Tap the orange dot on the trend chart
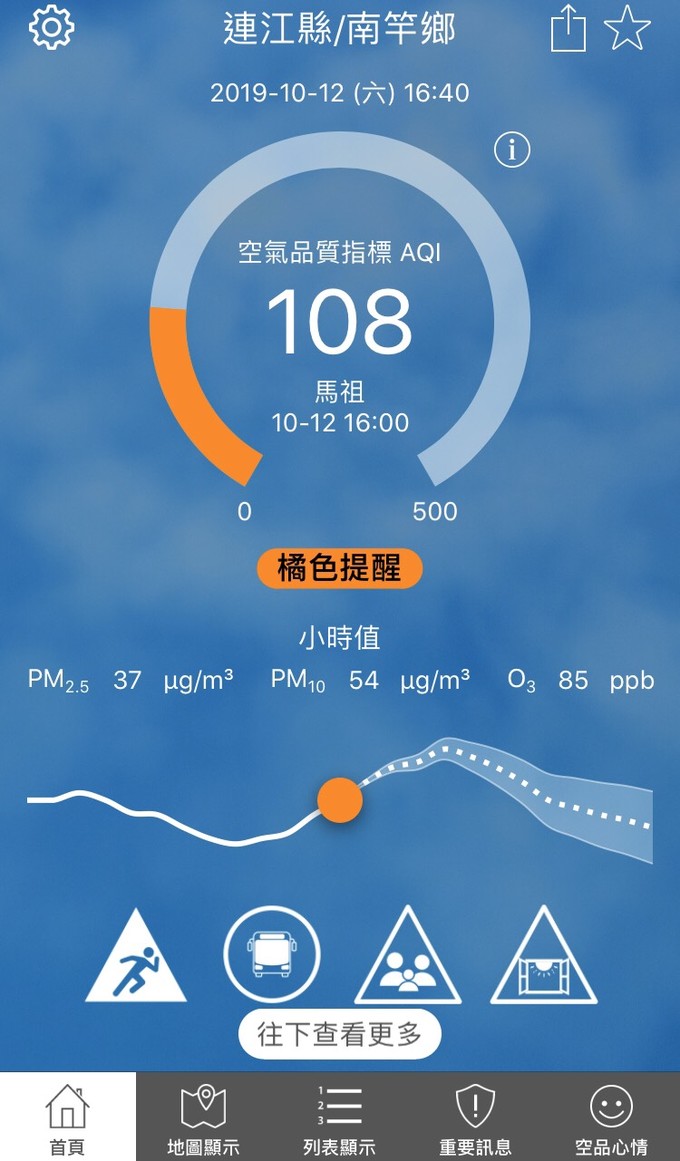The width and height of the screenshot is (680, 1161). [340, 800]
